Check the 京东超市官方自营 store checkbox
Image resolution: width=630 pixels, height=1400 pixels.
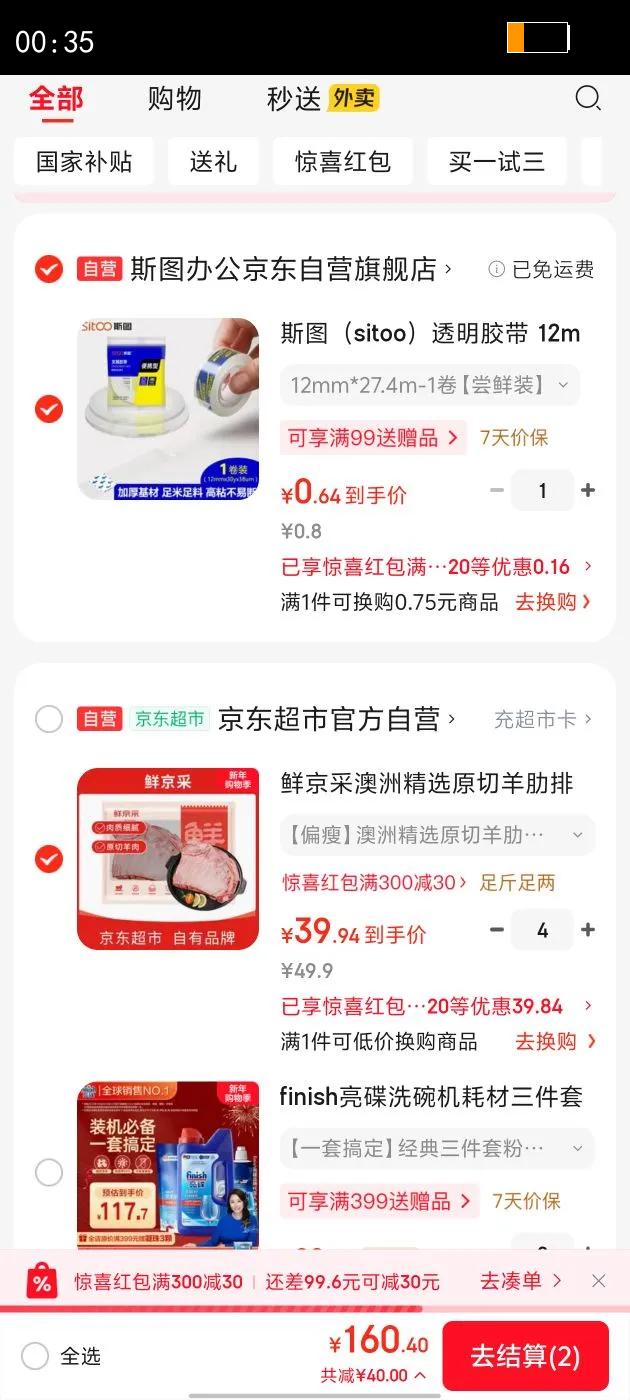(x=48, y=719)
